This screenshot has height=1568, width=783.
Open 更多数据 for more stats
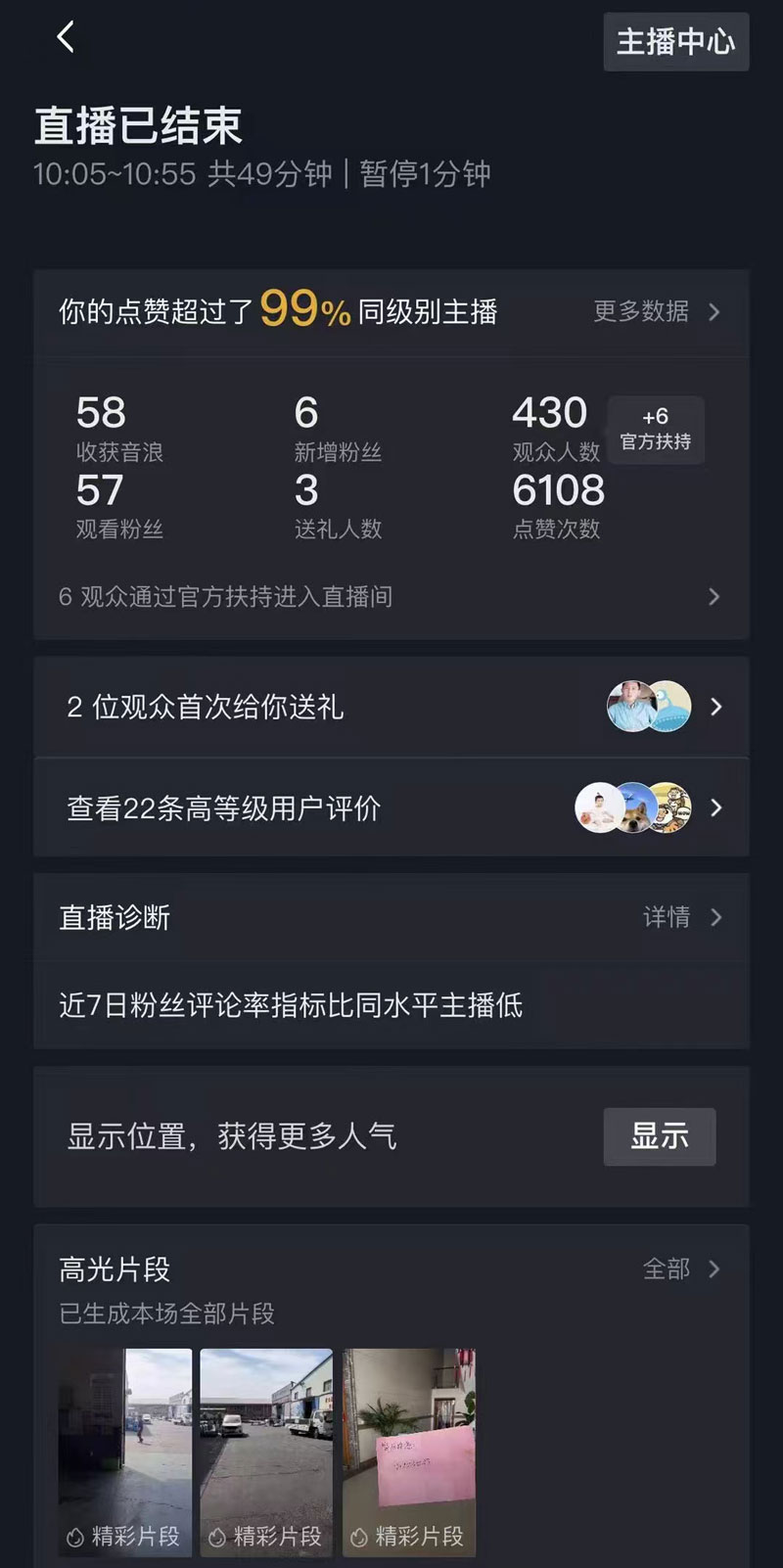point(656,311)
